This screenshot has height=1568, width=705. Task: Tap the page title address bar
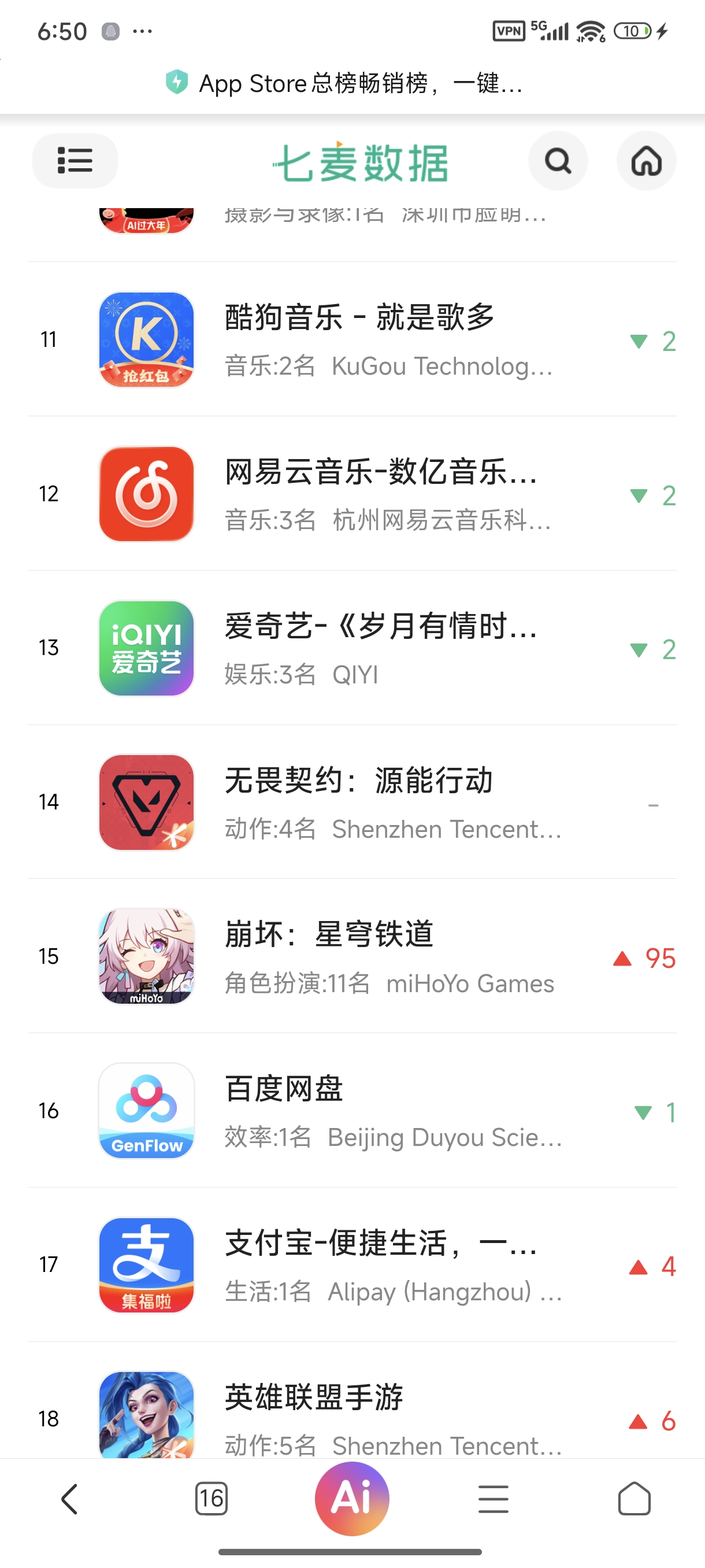coord(352,83)
